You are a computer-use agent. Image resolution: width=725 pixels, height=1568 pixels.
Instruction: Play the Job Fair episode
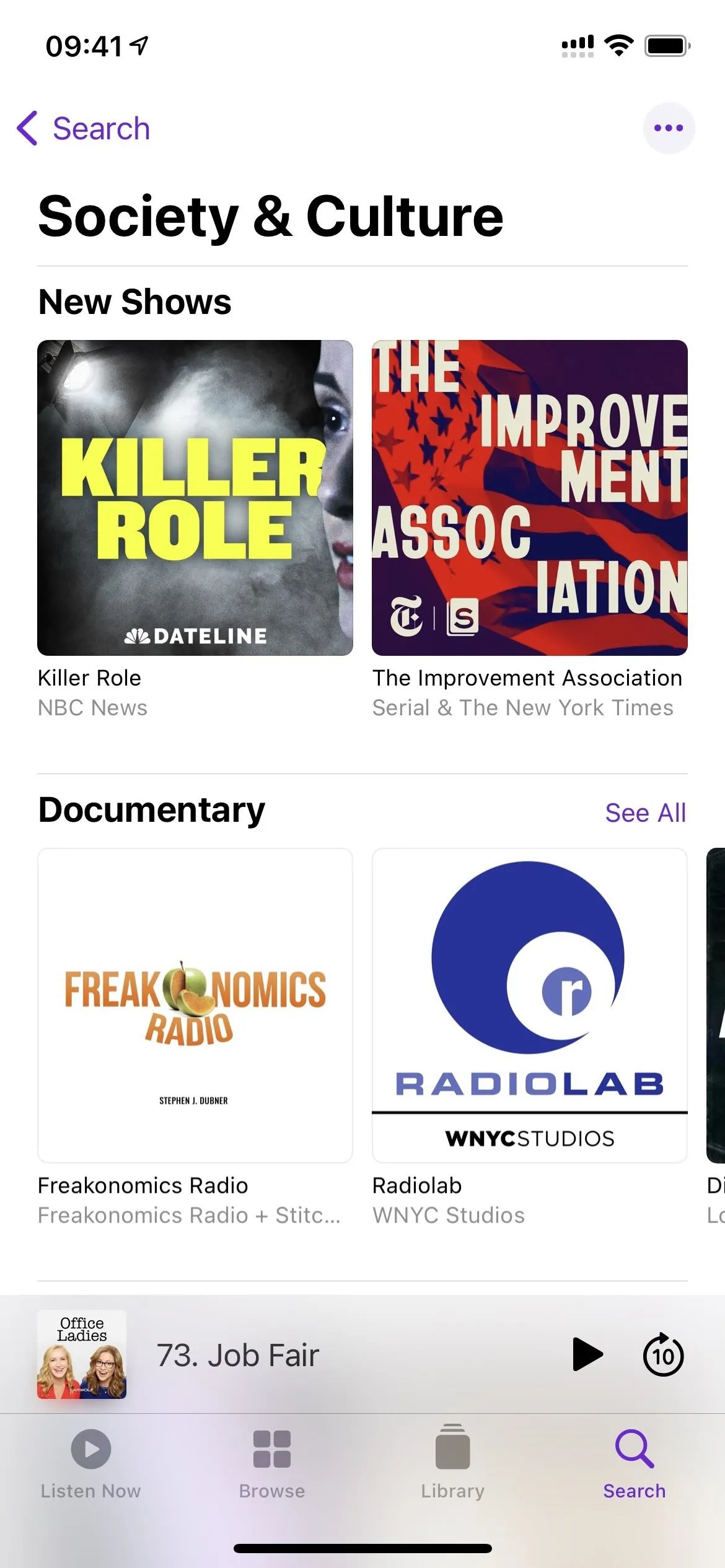click(x=587, y=1354)
